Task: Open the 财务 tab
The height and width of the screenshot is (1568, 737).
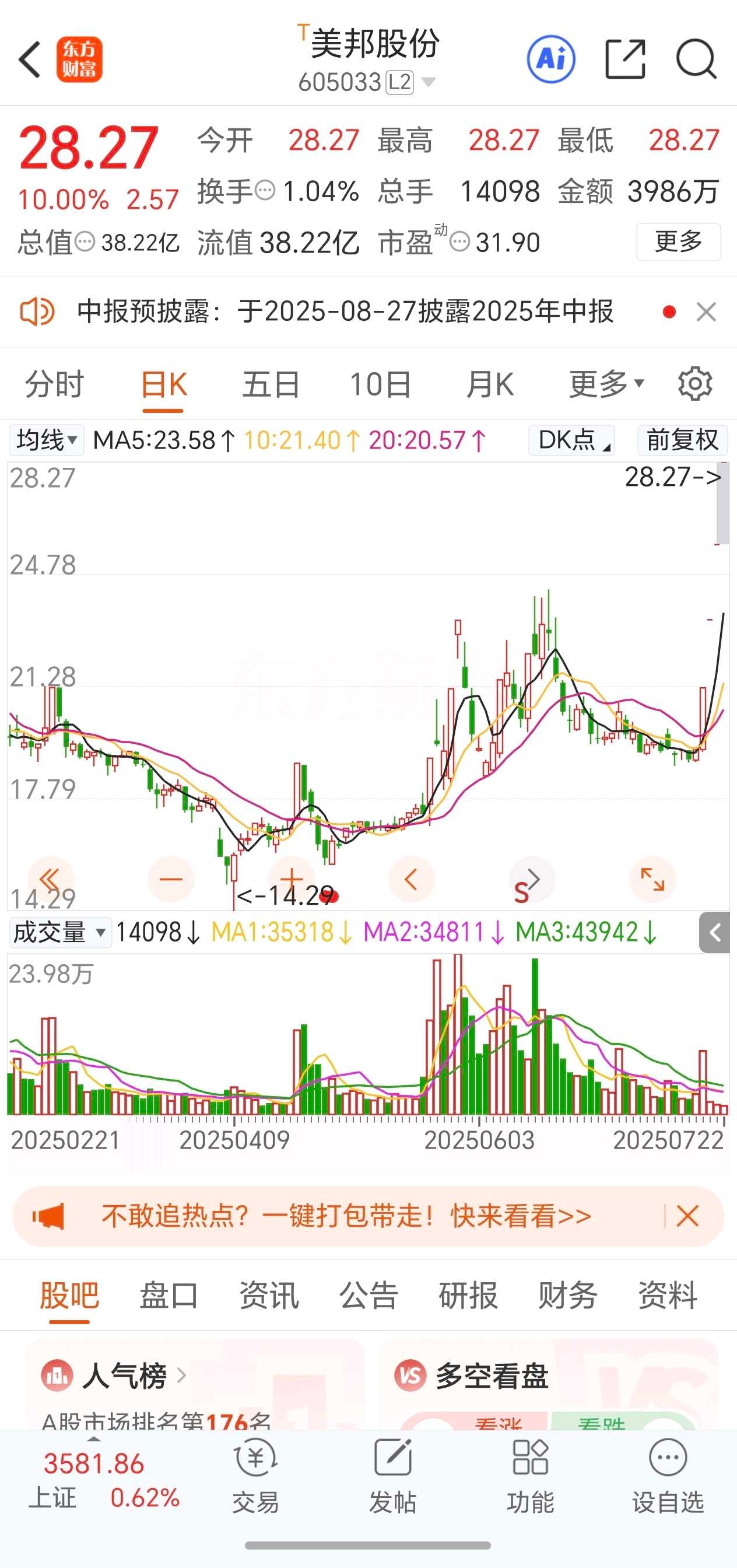Action: pyautogui.click(x=568, y=1294)
